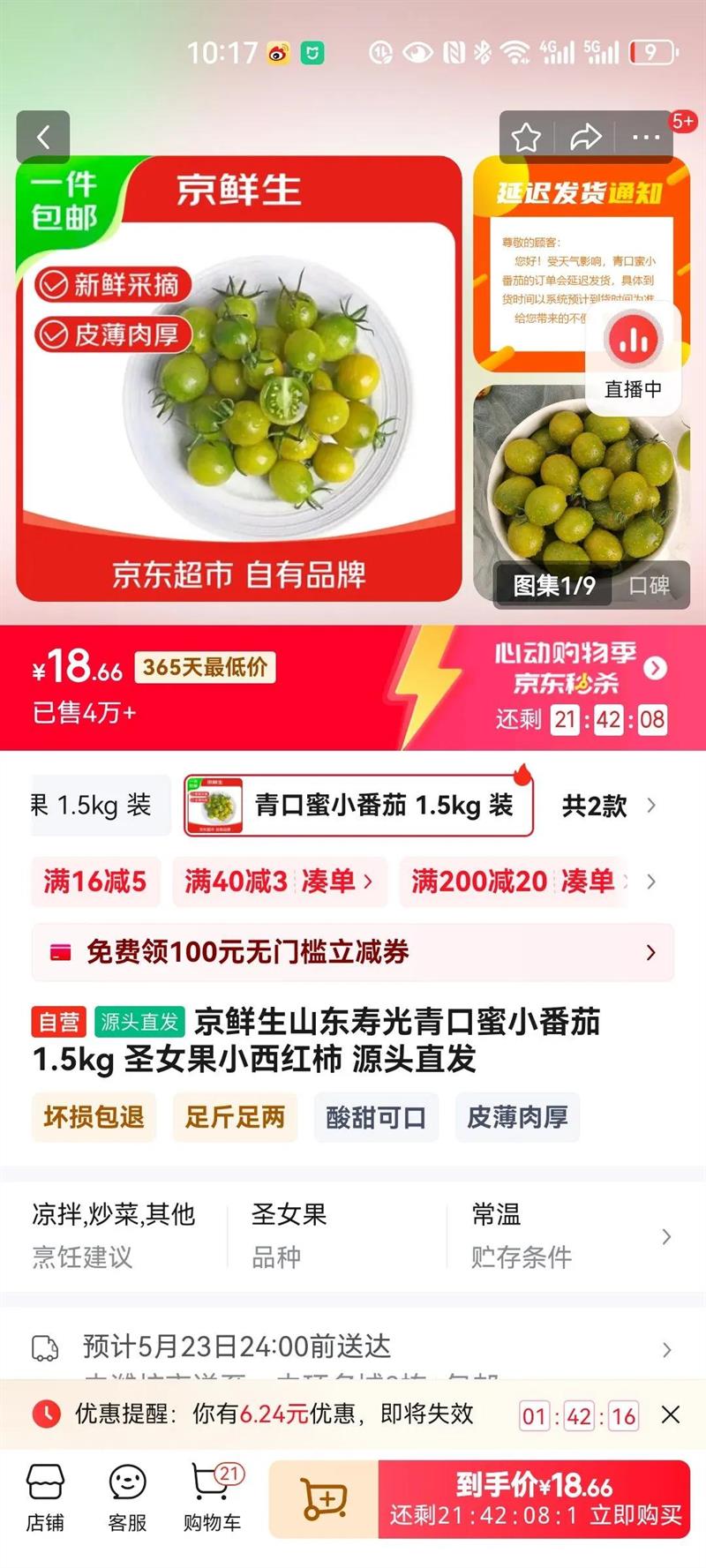Visit the 店铺 store page

(x=46, y=1498)
